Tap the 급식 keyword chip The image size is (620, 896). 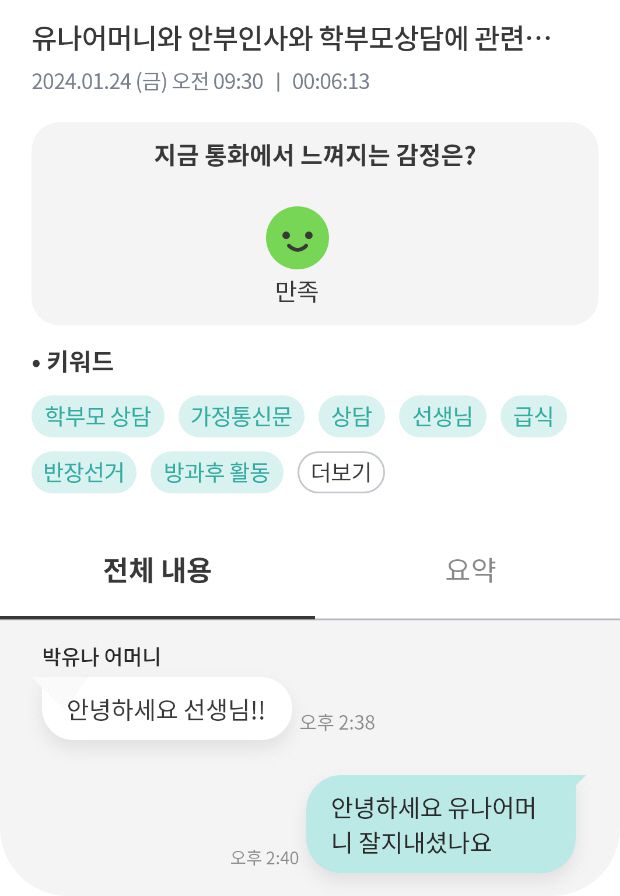tap(533, 417)
